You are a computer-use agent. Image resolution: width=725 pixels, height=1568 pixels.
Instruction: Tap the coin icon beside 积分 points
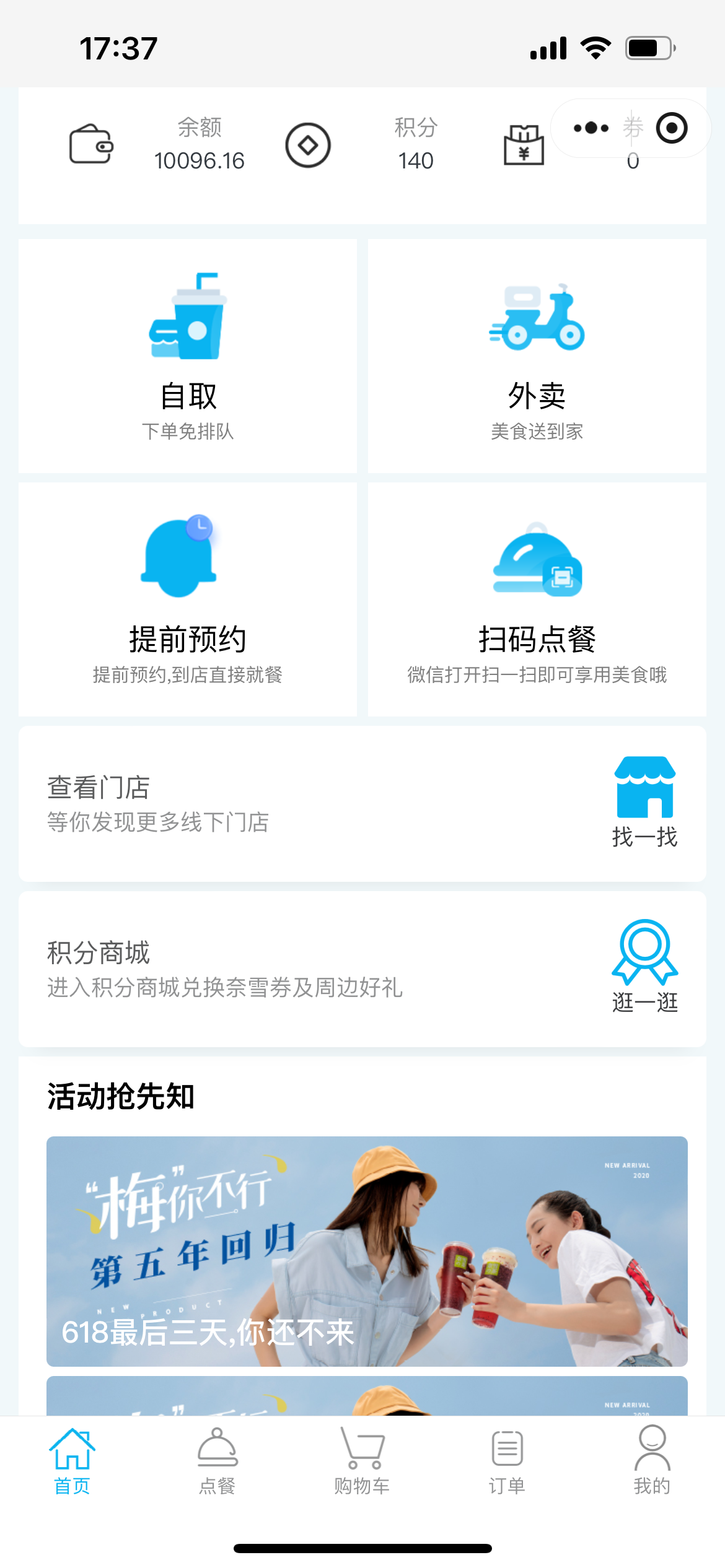coord(308,145)
